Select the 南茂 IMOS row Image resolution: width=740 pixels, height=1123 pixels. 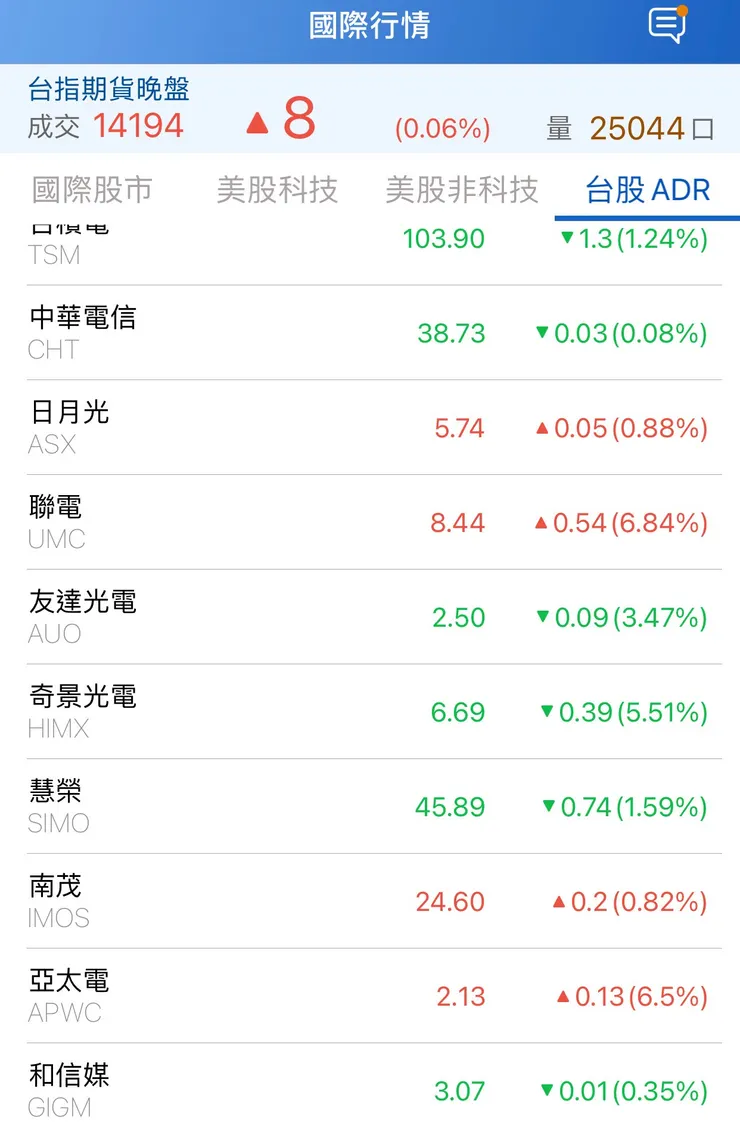pyautogui.click(x=370, y=902)
